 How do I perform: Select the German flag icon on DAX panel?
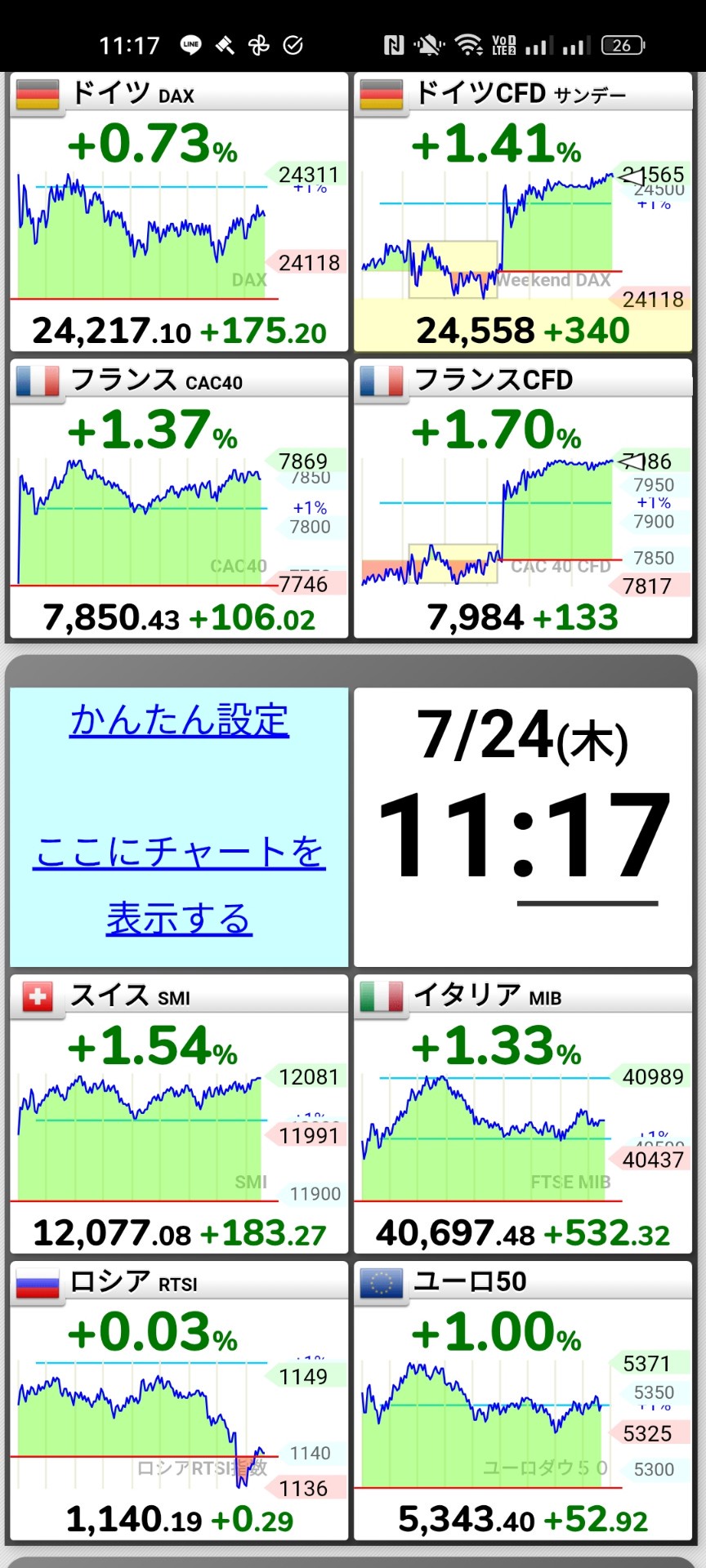pos(38,92)
